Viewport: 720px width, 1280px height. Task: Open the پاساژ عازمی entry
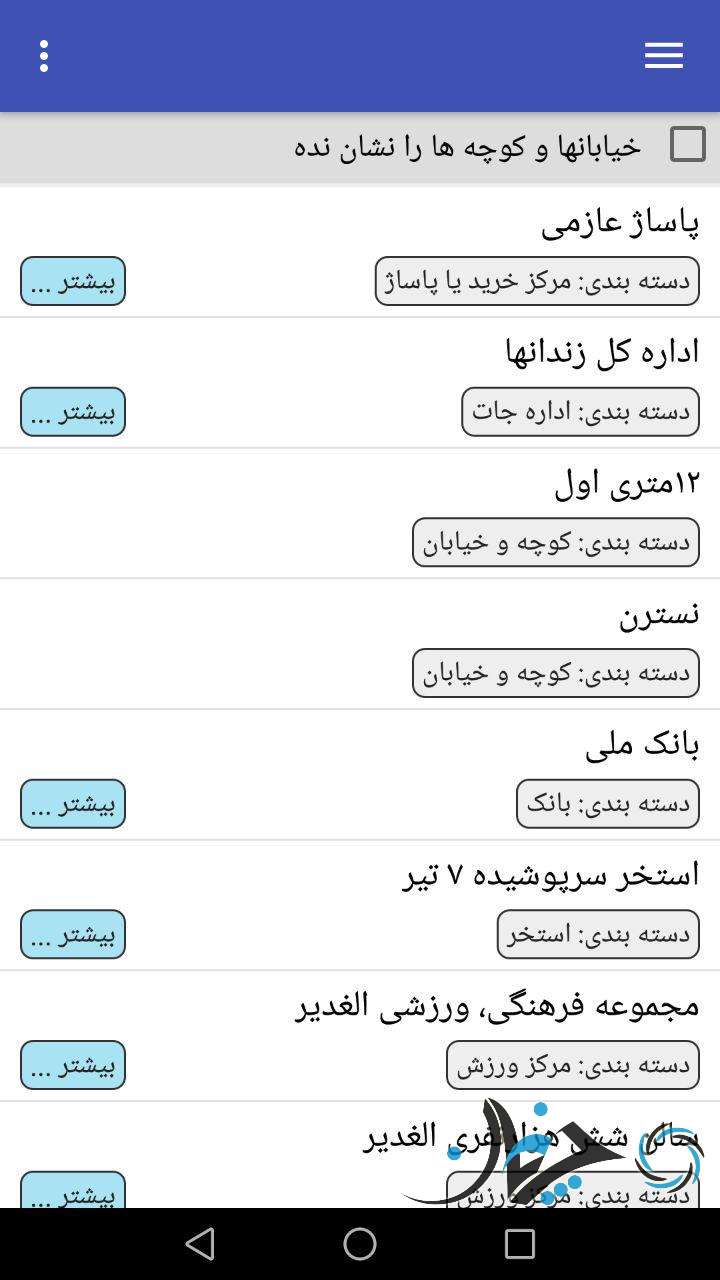point(618,223)
